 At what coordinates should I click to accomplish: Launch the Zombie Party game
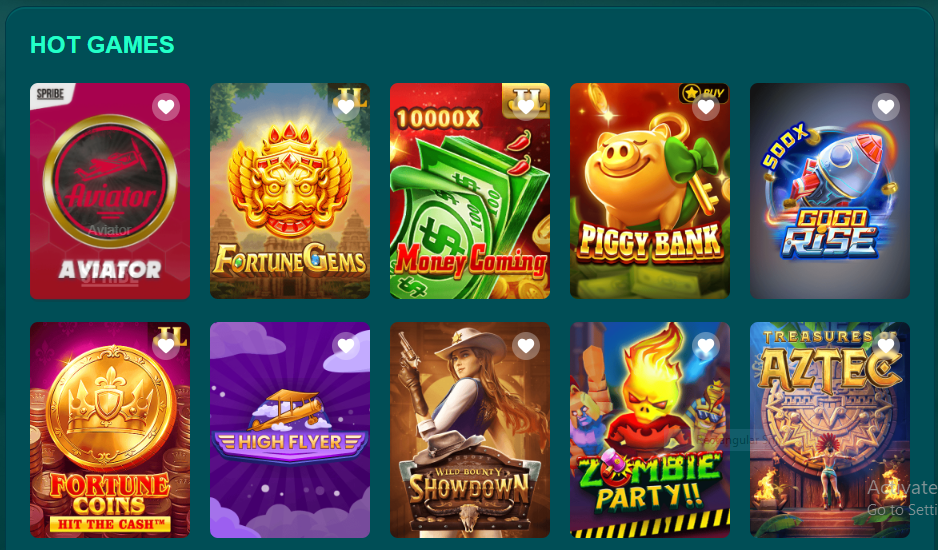(649, 440)
